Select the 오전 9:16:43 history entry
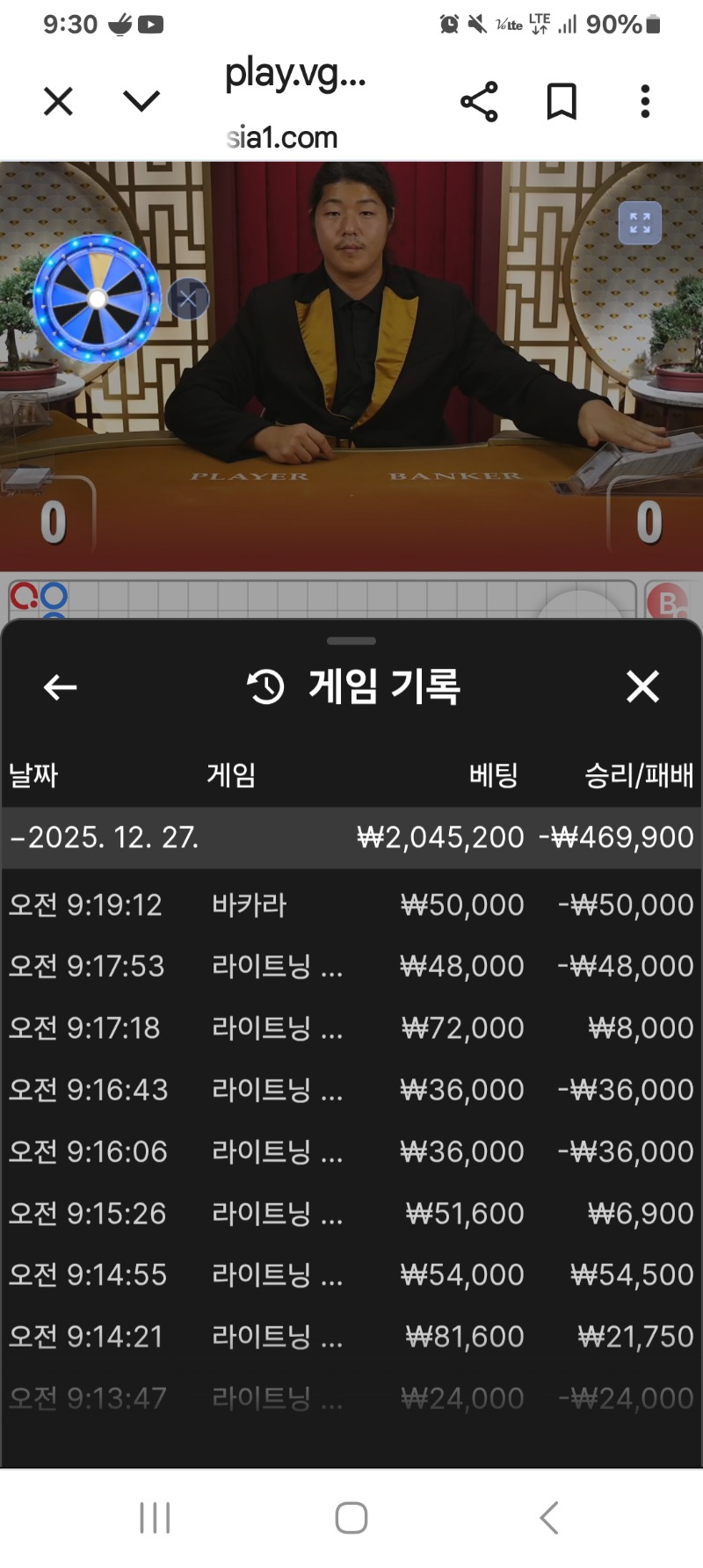The height and width of the screenshot is (1568, 703). [x=351, y=1090]
